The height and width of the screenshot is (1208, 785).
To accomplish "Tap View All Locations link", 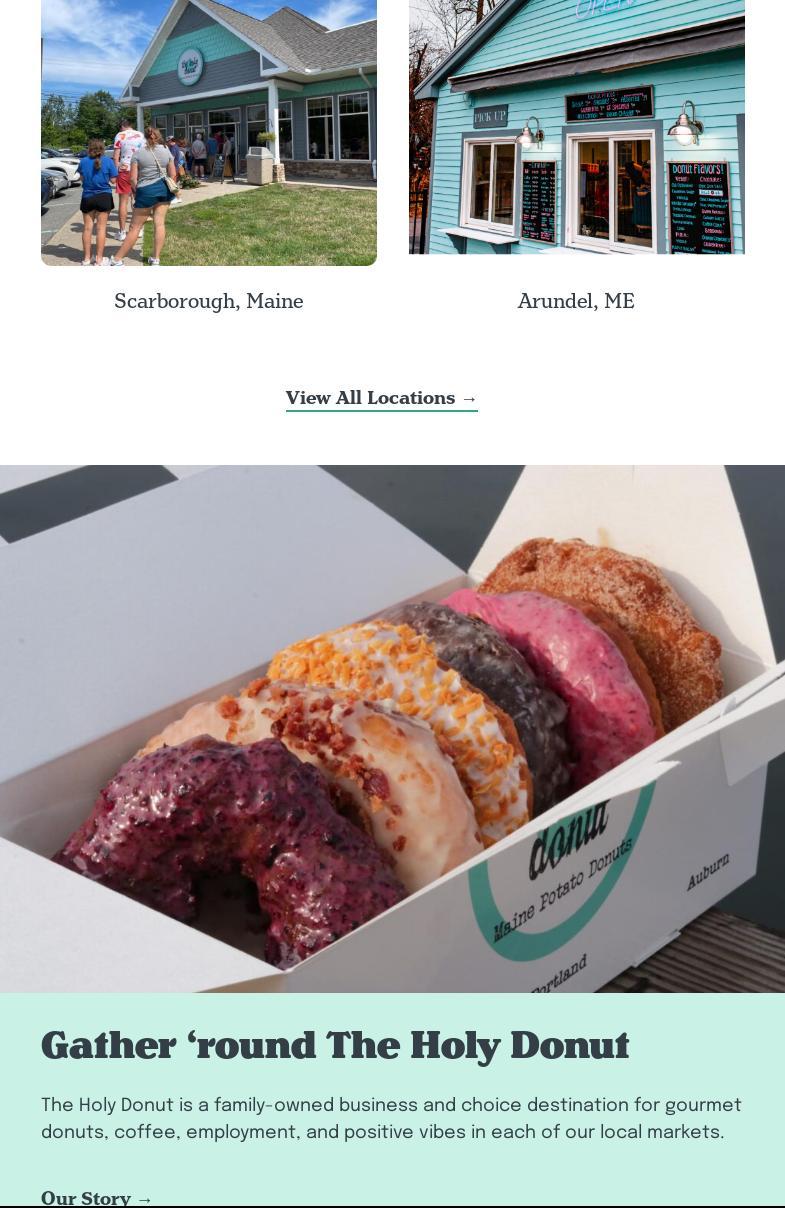I will pyautogui.click(x=381, y=398).
